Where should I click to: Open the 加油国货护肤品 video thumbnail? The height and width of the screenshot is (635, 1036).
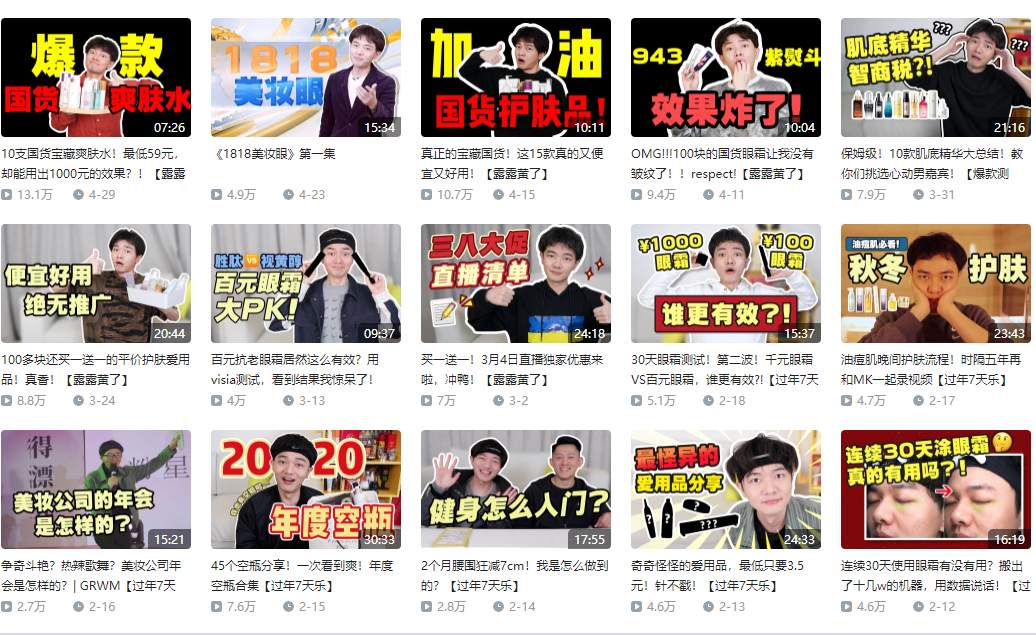515,77
